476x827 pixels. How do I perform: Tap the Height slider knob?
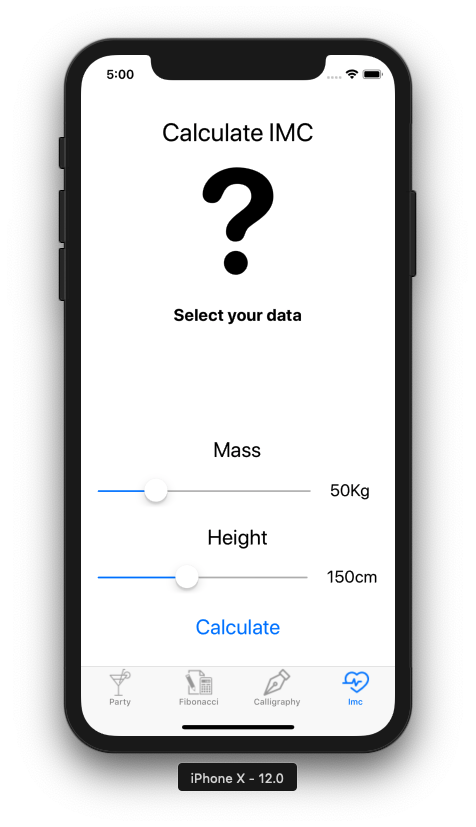(x=187, y=577)
